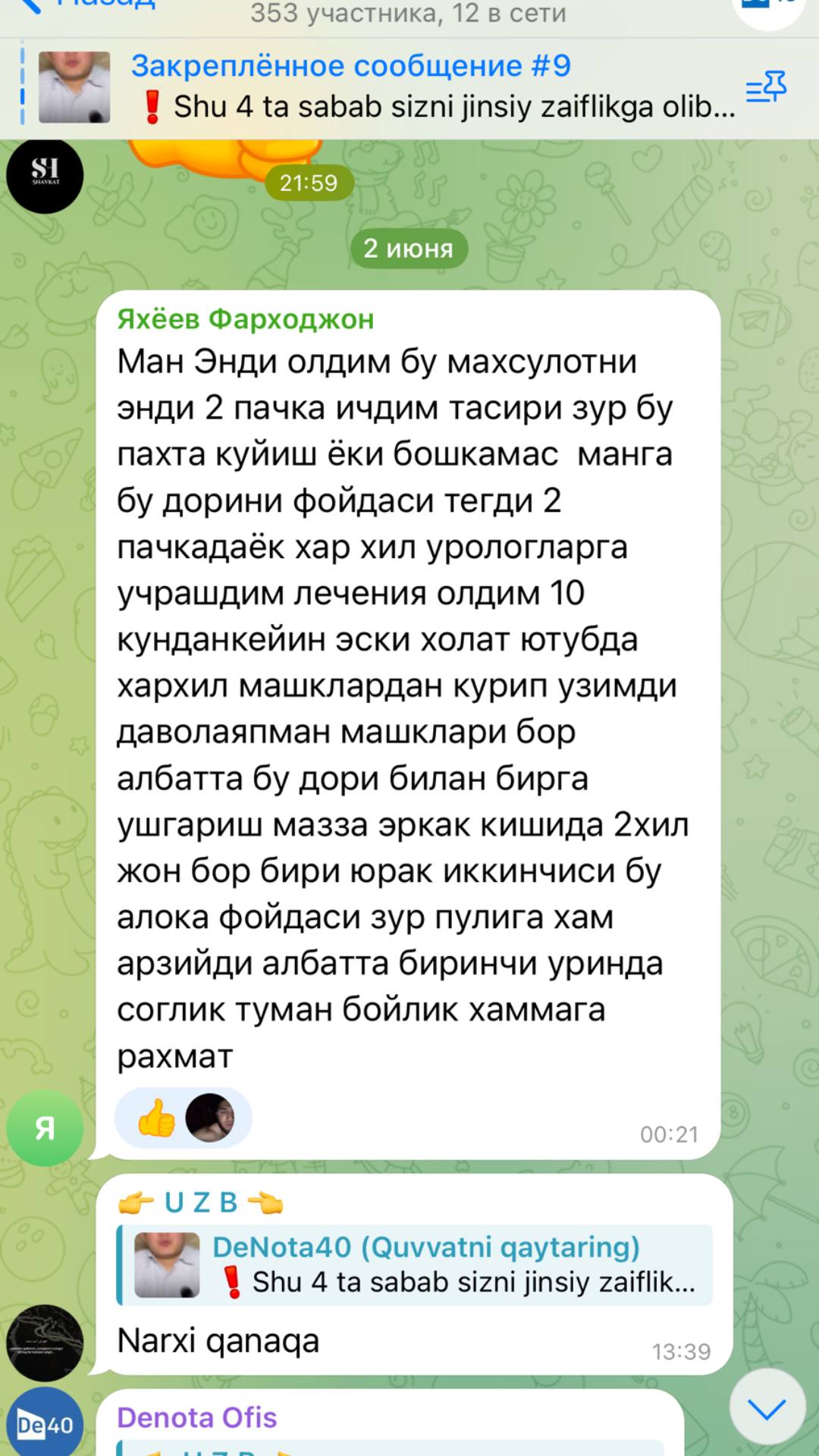Screen dimensions: 819x1456
Task: Show the list of pinned messages
Action: pyautogui.click(x=766, y=88)
